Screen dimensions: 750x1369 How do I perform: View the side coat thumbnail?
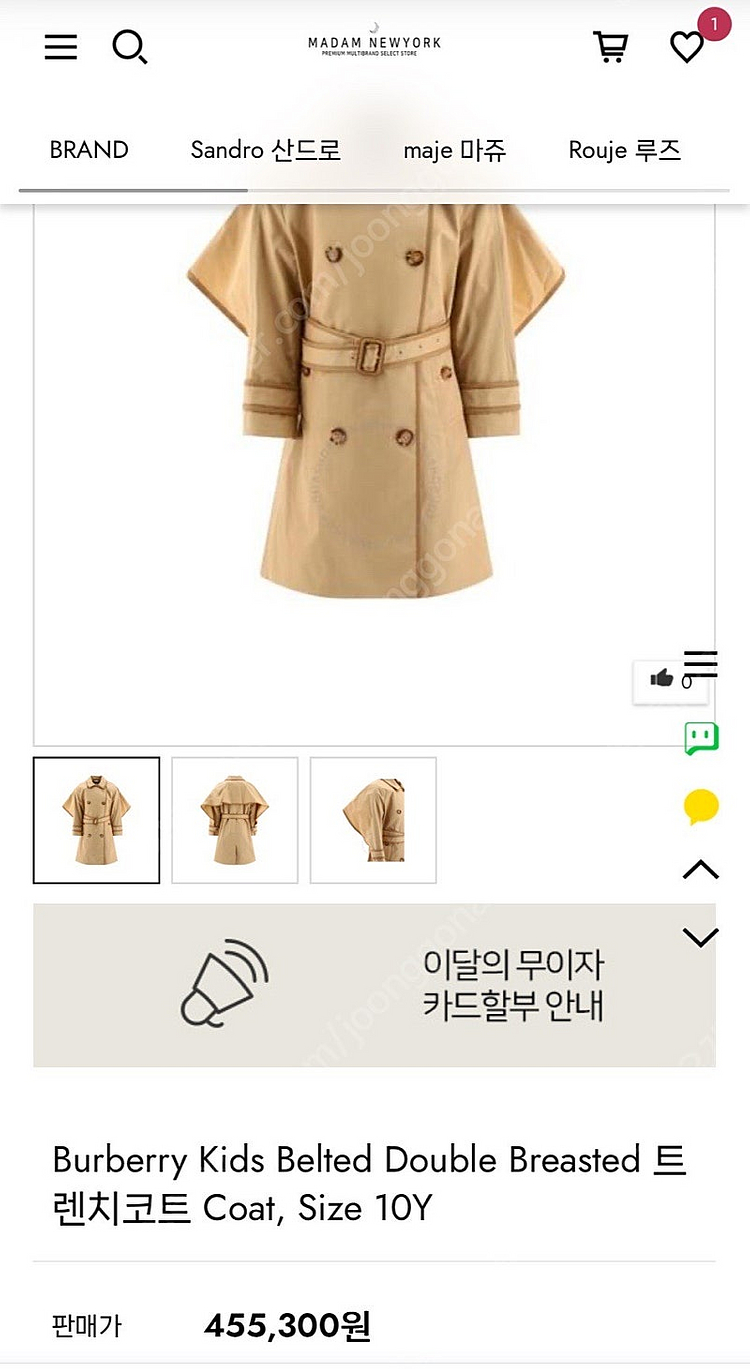(372, 820)
